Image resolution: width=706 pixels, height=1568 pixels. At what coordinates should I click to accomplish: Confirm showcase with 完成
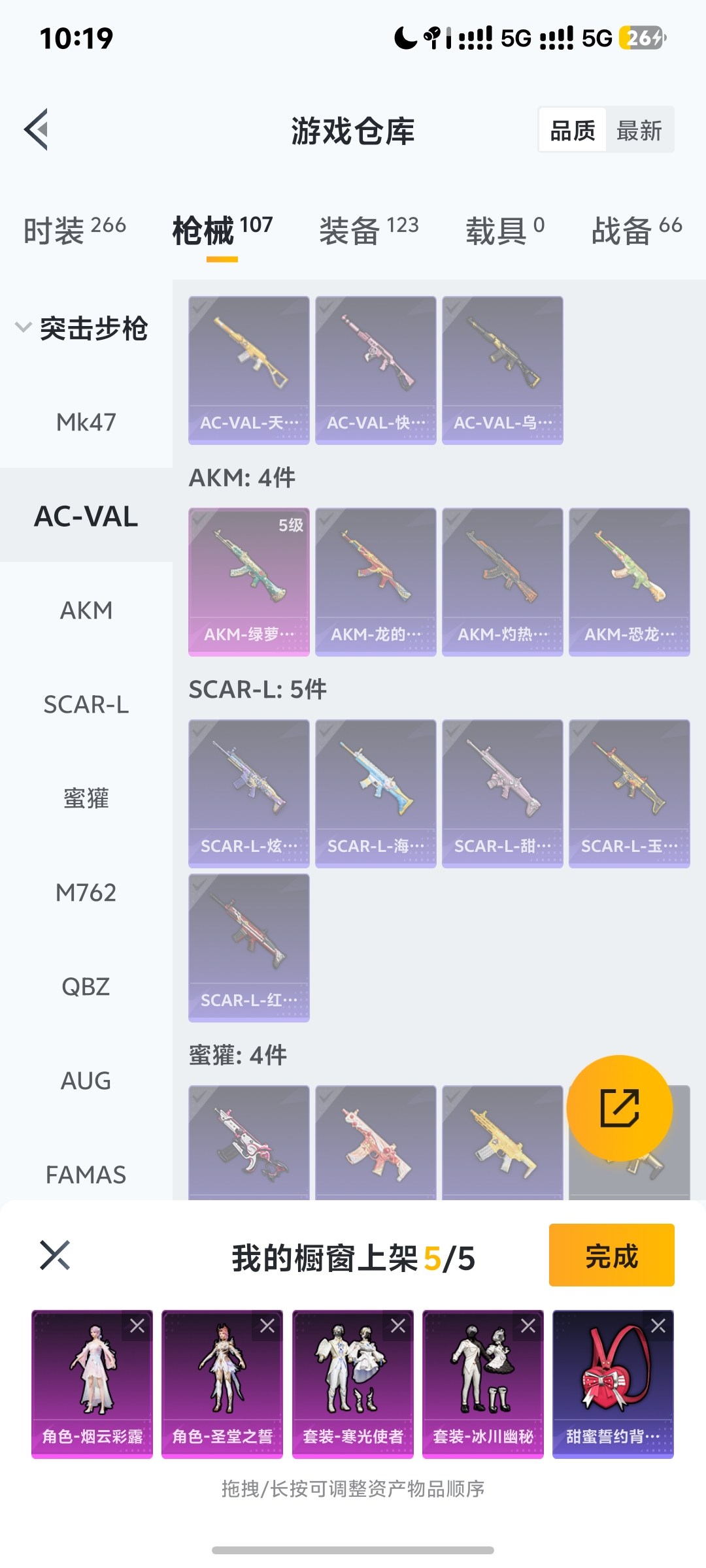[611, 1255]
